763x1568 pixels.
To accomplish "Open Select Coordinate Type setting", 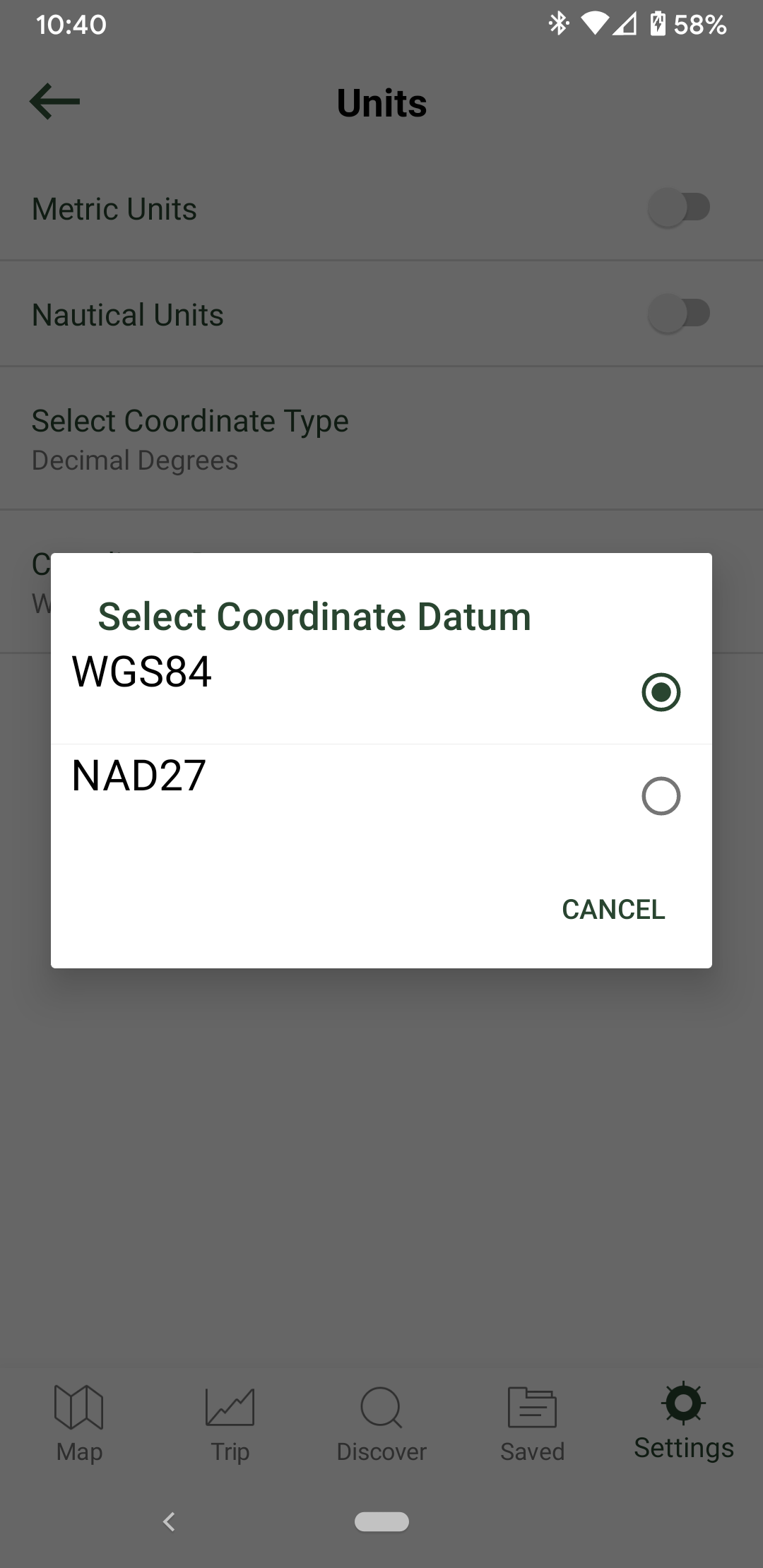I will [191, 438].
